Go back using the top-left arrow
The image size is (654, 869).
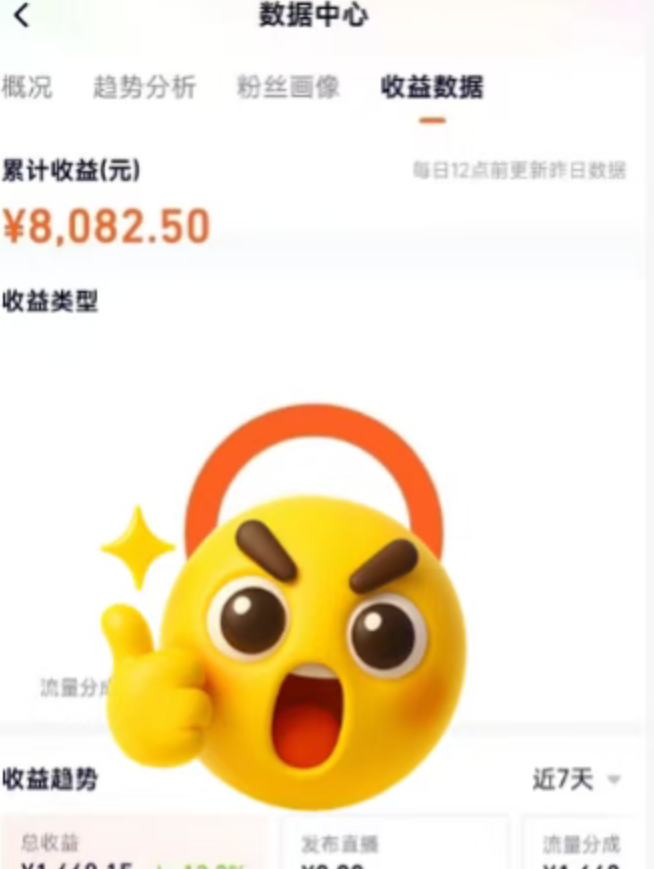(22, 17)
